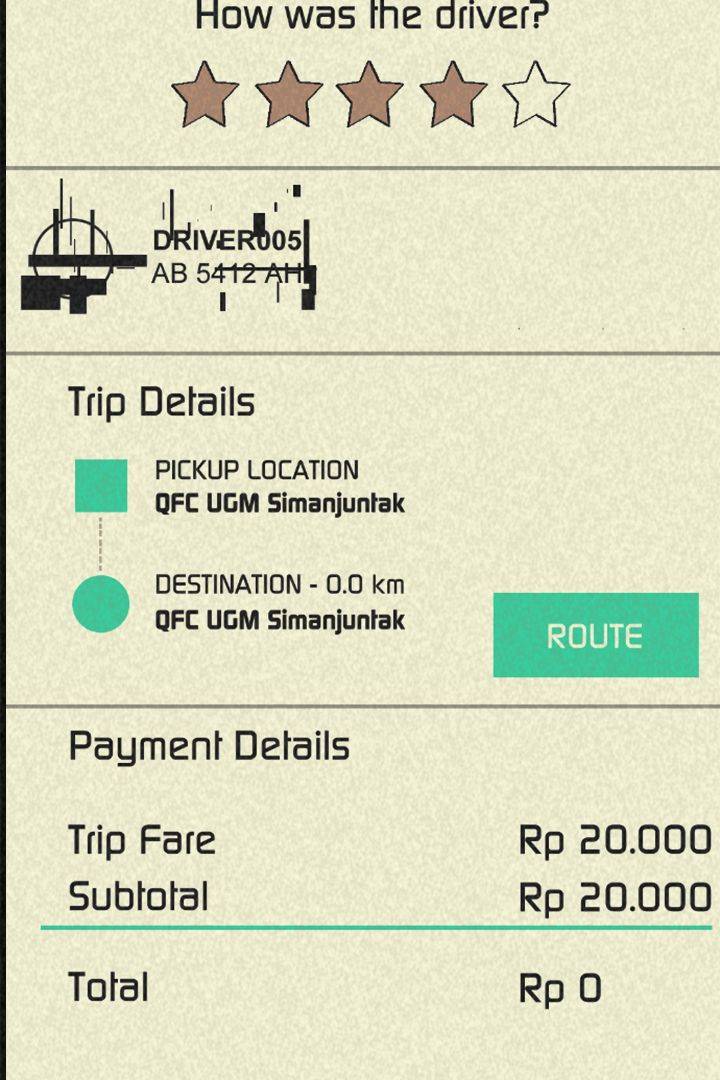Give the driver five stars
The width and height of the screenshot is (720, 1080).
[536, 95]
